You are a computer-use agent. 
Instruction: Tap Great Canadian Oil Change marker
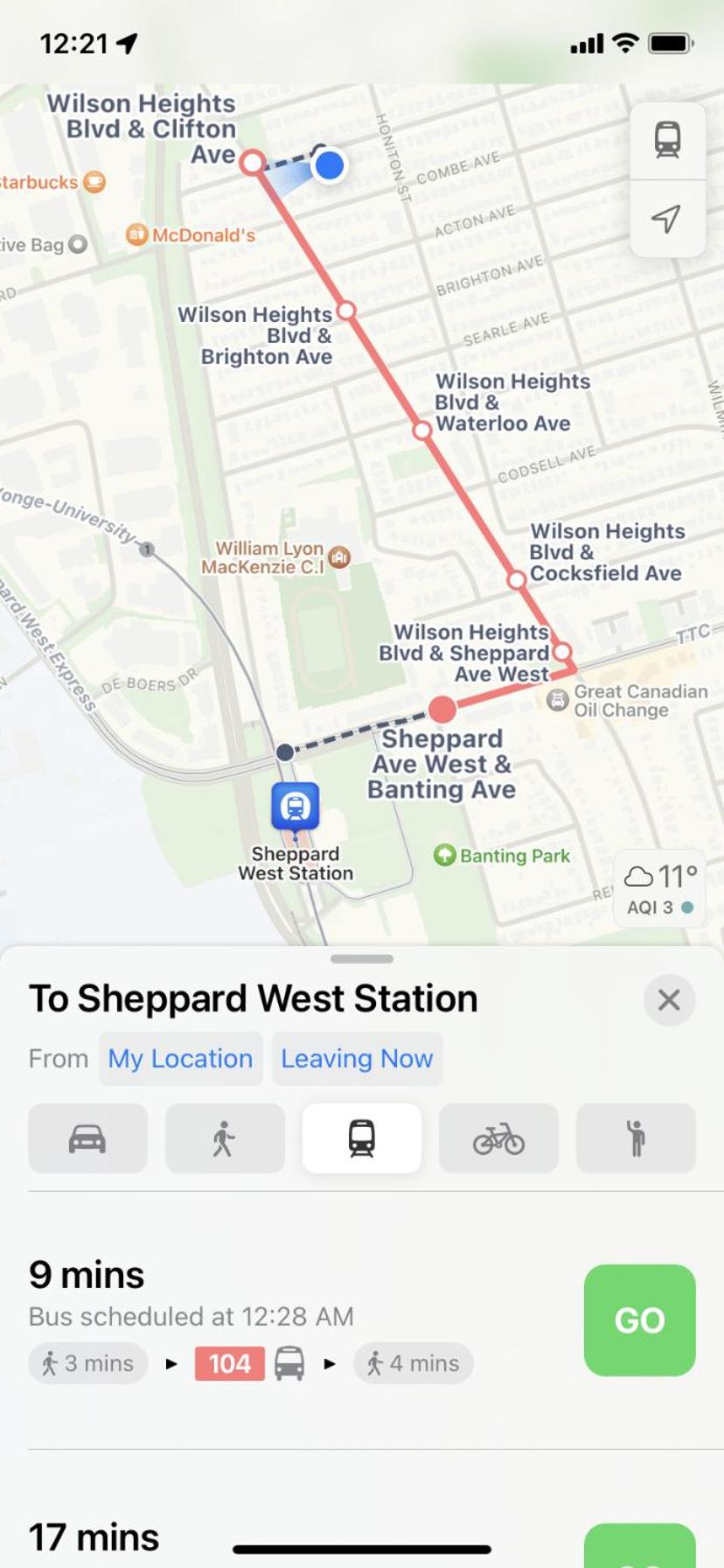tap(558, 700)
